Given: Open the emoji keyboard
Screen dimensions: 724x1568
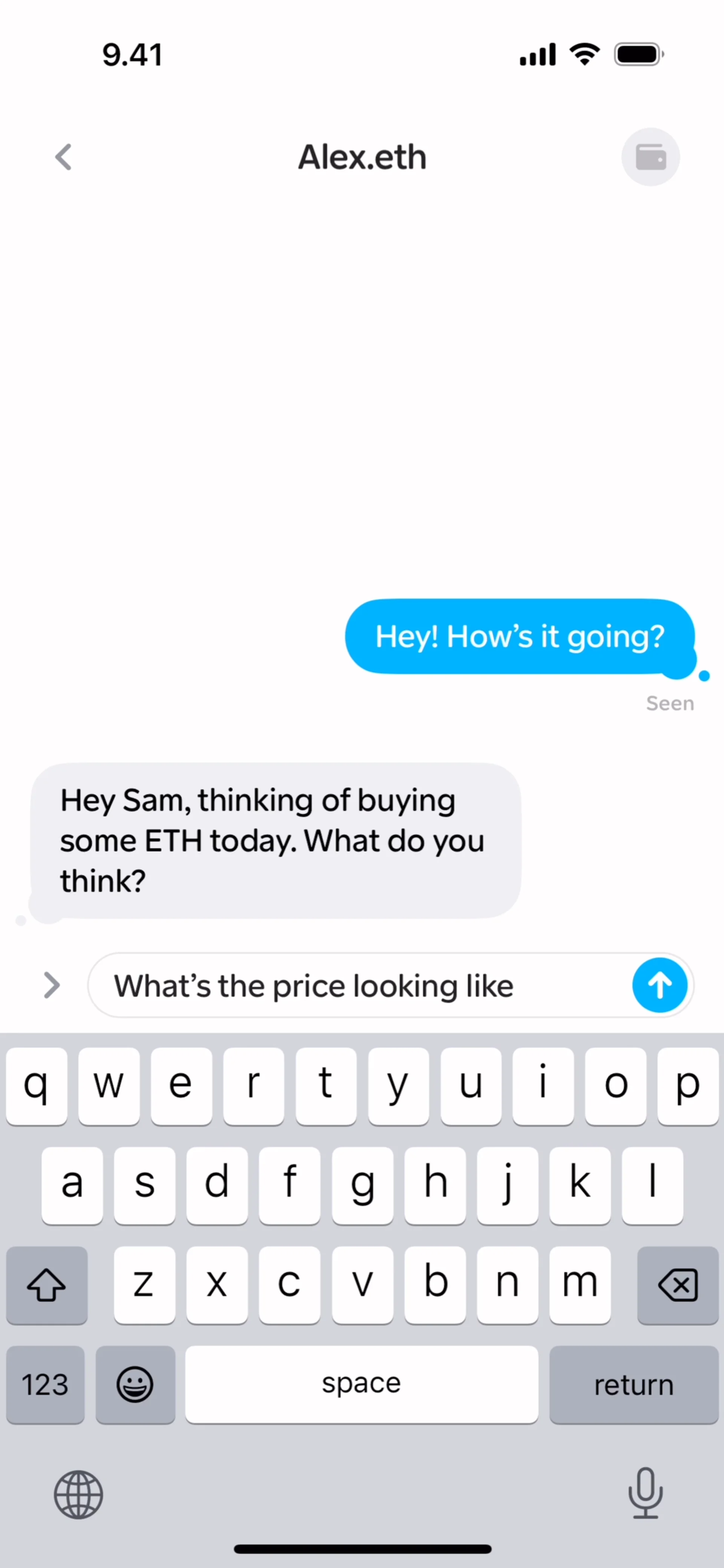Looking at the screenshot, I should click(x=135, y=1385).
